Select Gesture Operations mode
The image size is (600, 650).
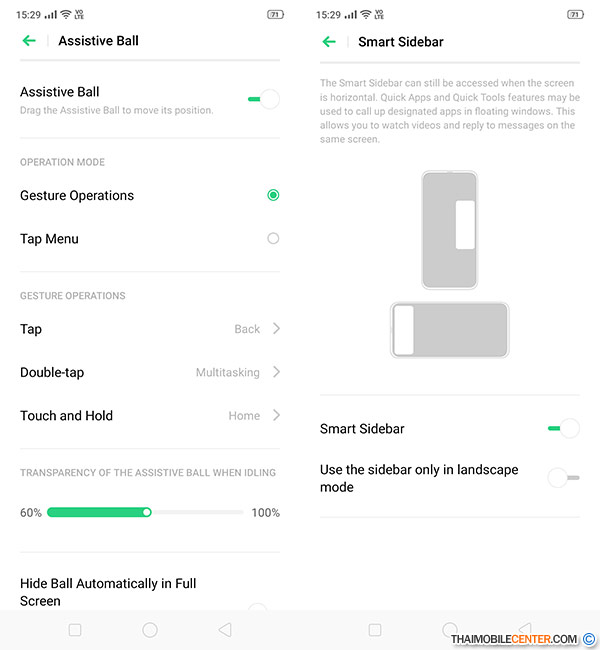[273, 196]
